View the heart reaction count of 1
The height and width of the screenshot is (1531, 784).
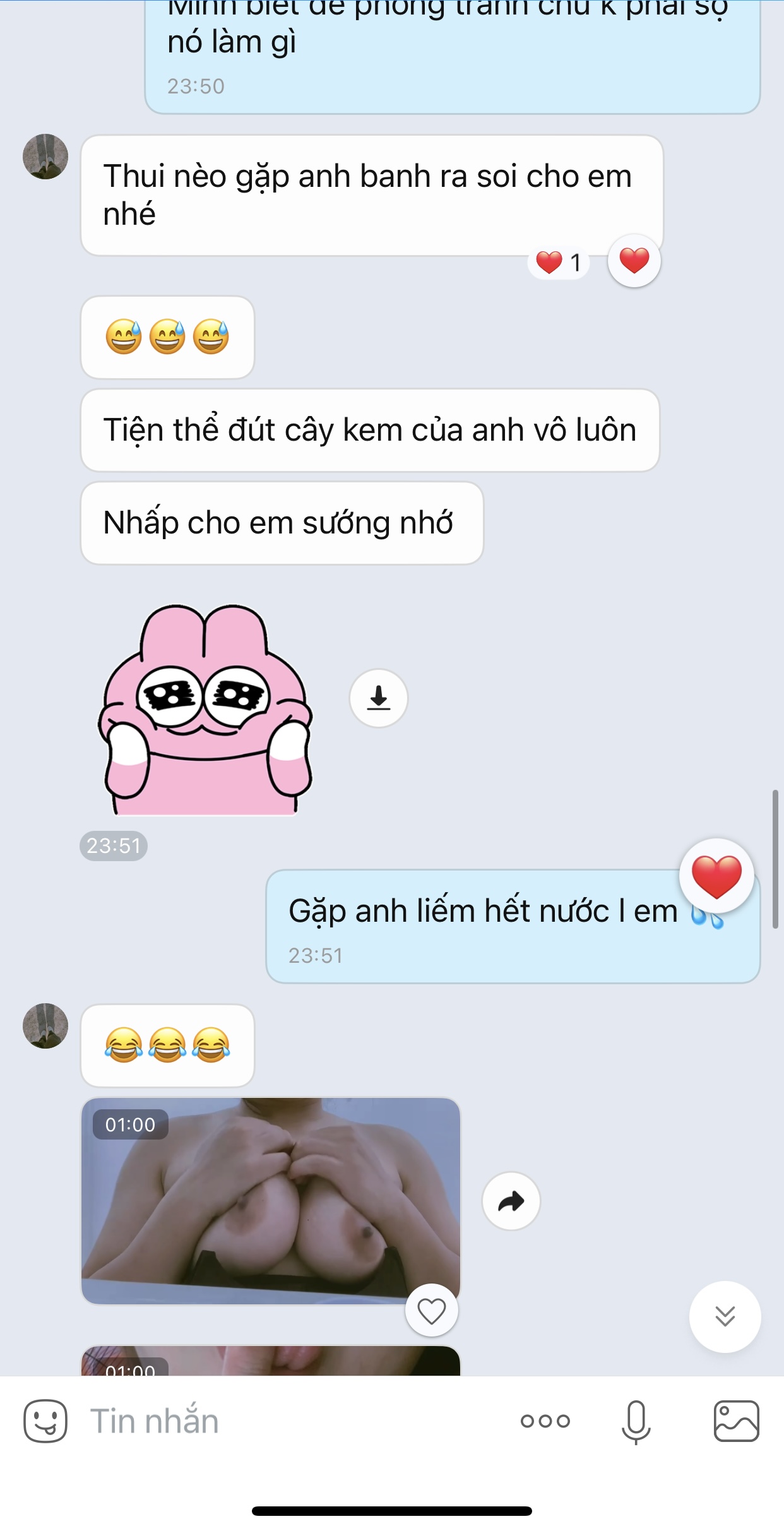click(x=559, y=262)
